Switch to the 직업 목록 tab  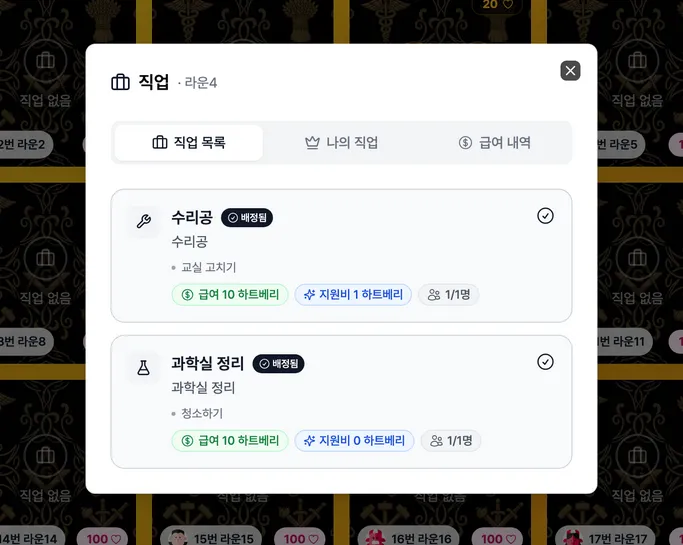(189, 143)
